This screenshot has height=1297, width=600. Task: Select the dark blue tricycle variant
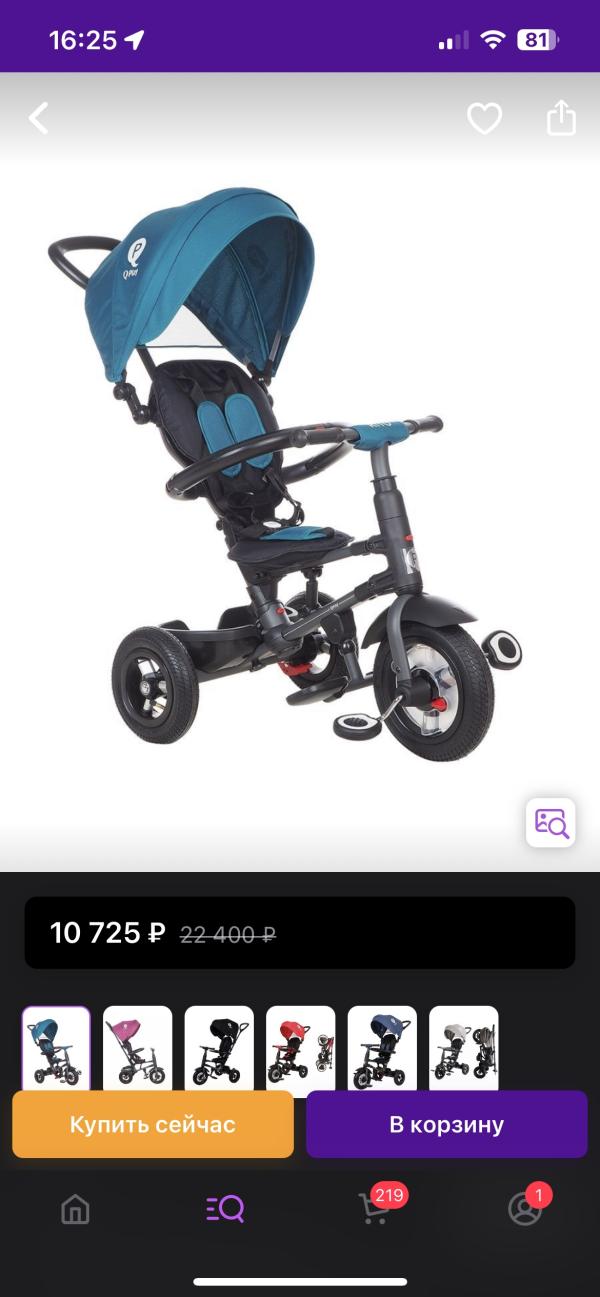[x=382, y=1047]
